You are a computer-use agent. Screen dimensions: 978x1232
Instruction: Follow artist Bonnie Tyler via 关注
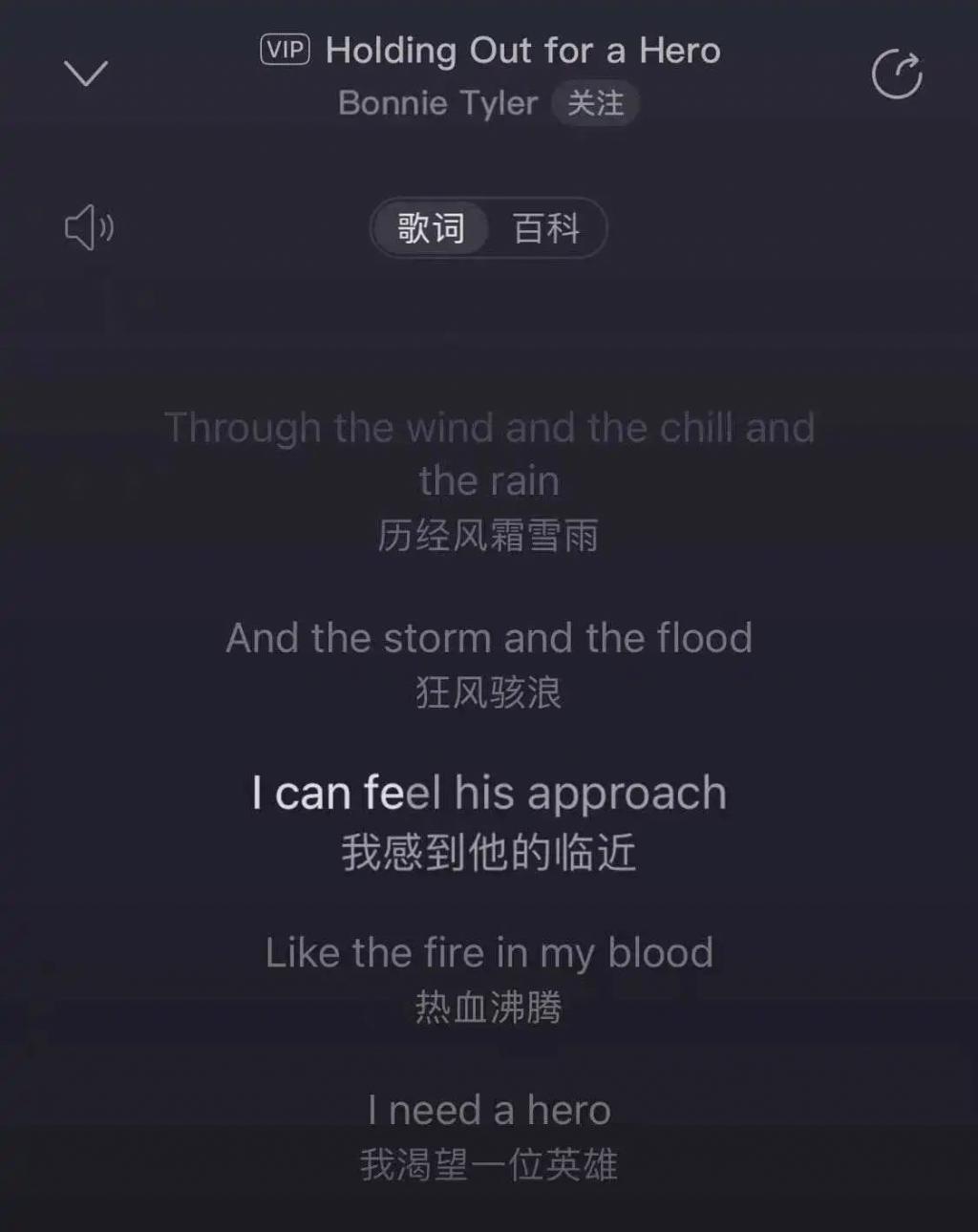coord(595,103)
